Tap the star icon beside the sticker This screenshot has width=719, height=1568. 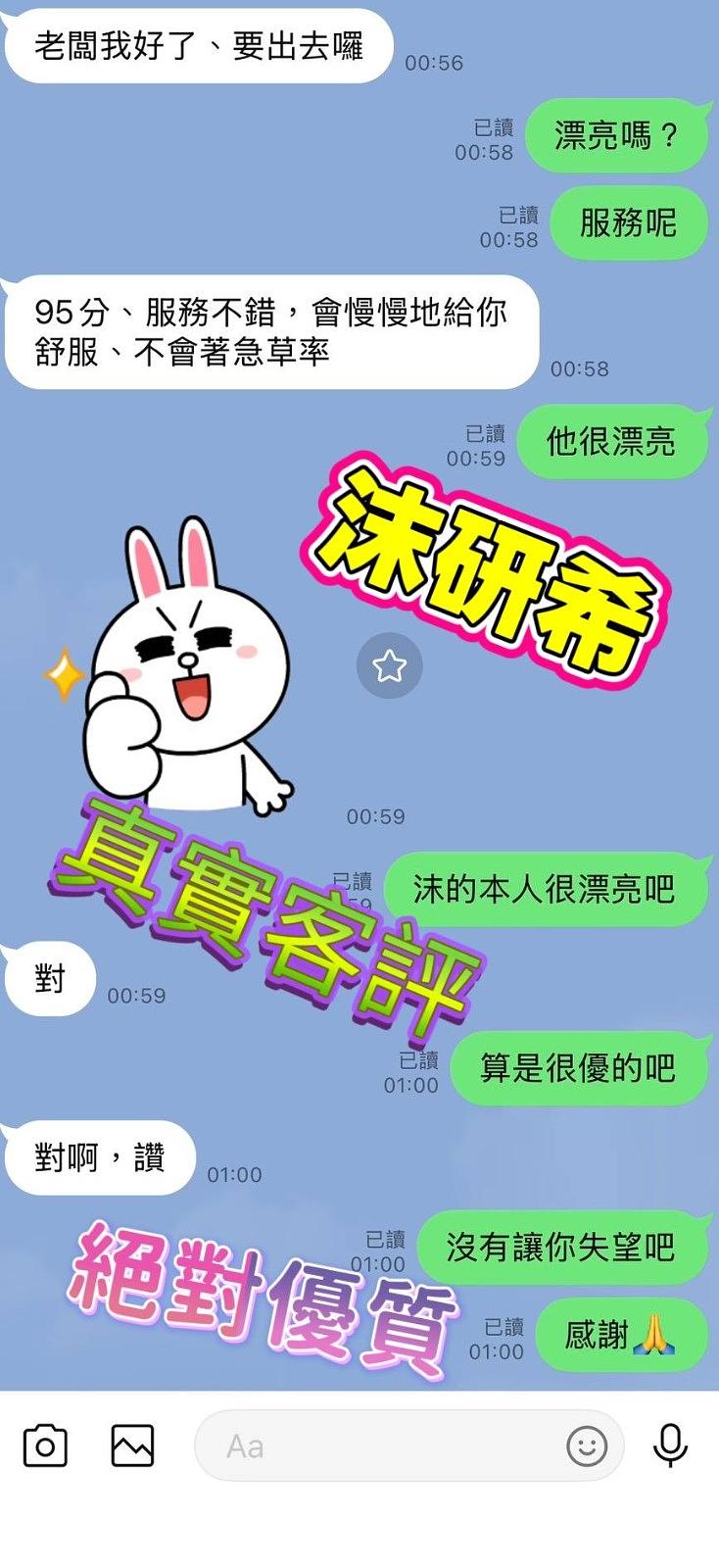click(390, 666)
